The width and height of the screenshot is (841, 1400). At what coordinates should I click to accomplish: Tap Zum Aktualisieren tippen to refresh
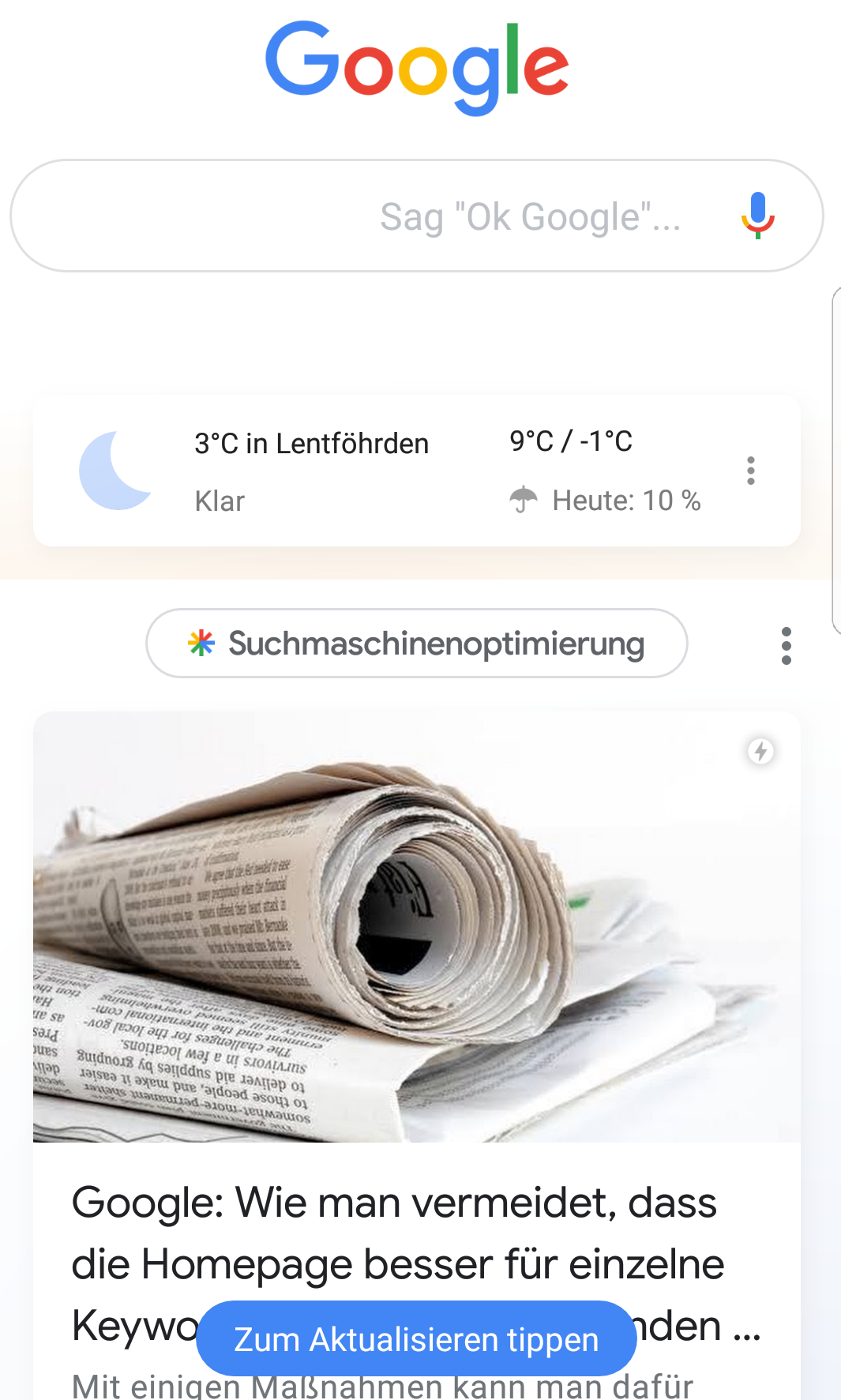(417, 1338)
